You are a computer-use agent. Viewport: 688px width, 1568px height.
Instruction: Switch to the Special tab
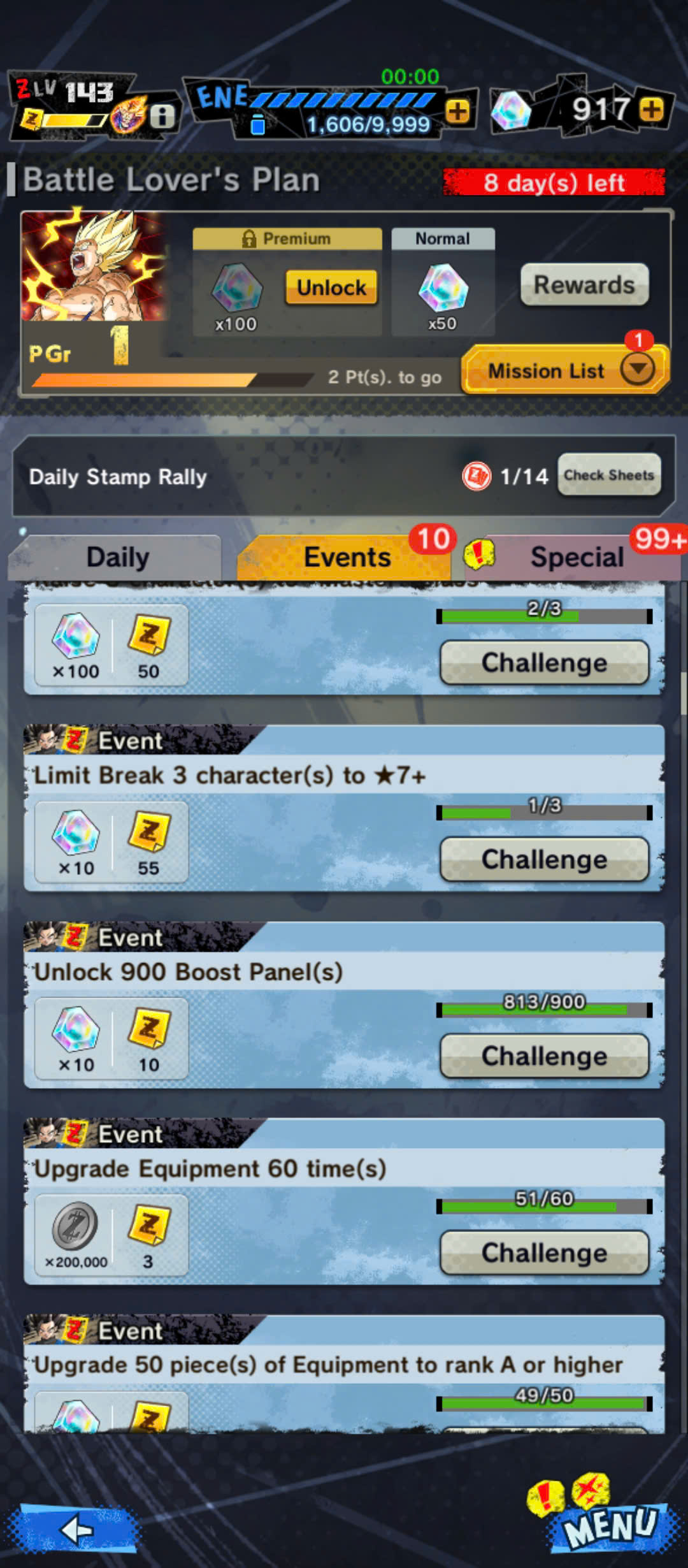[577, 557]
